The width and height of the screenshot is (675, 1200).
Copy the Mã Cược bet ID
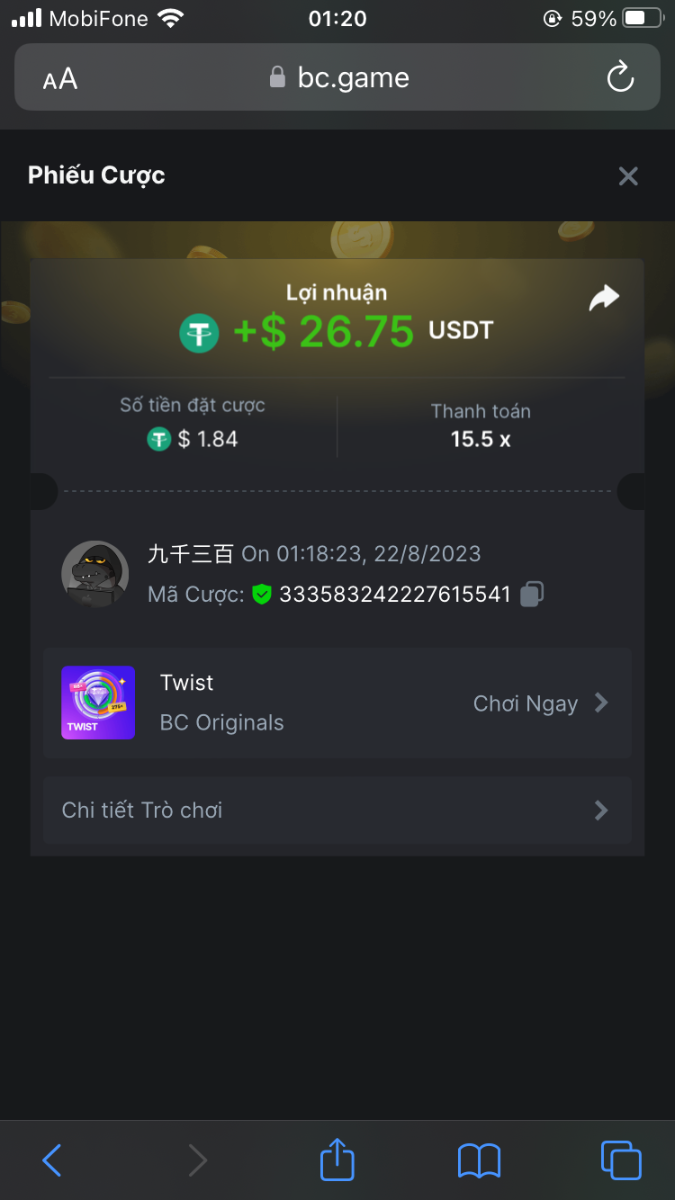pos(532,594)
